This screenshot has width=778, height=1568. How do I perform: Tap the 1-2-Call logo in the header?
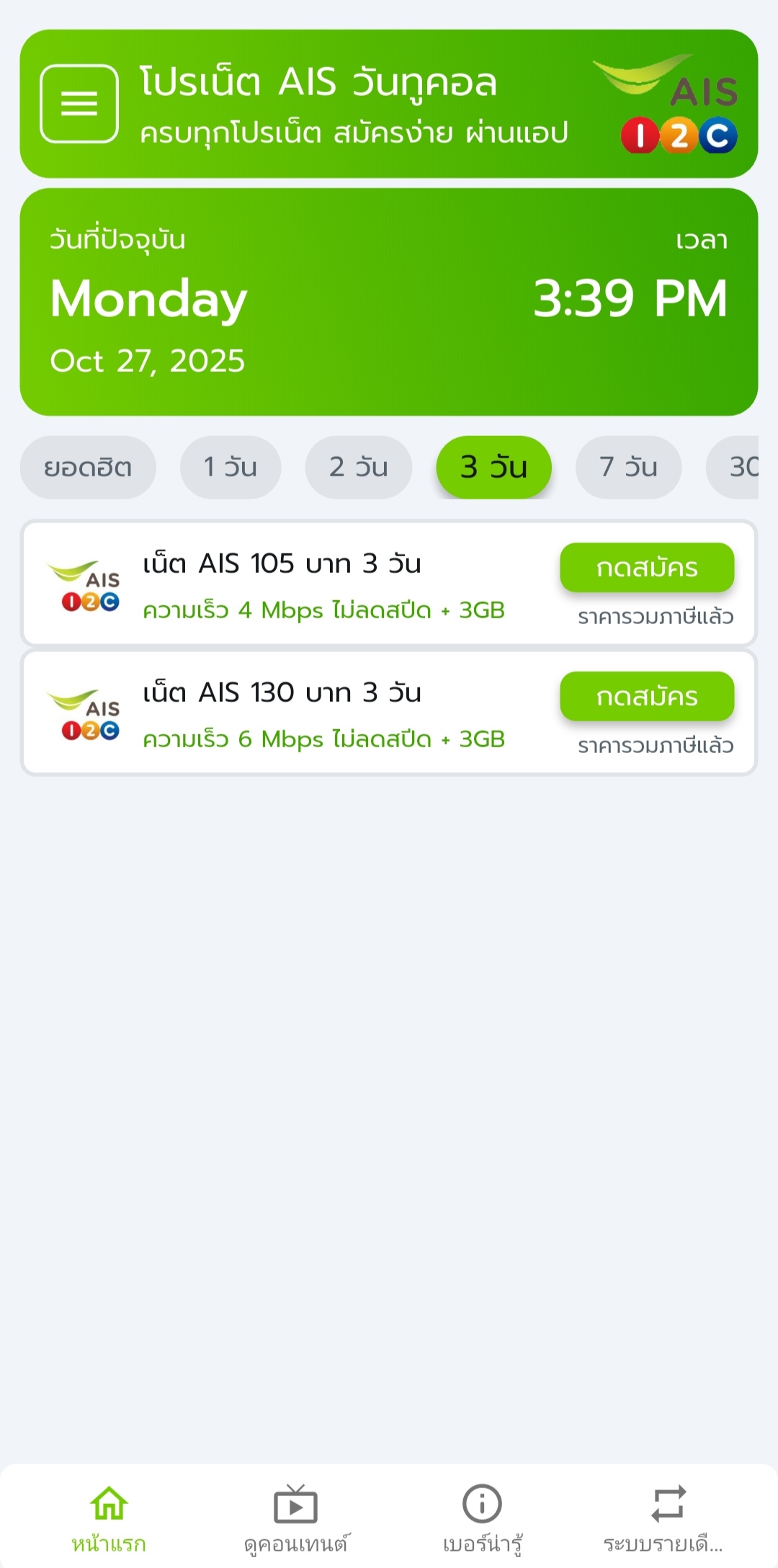point(680,134)
